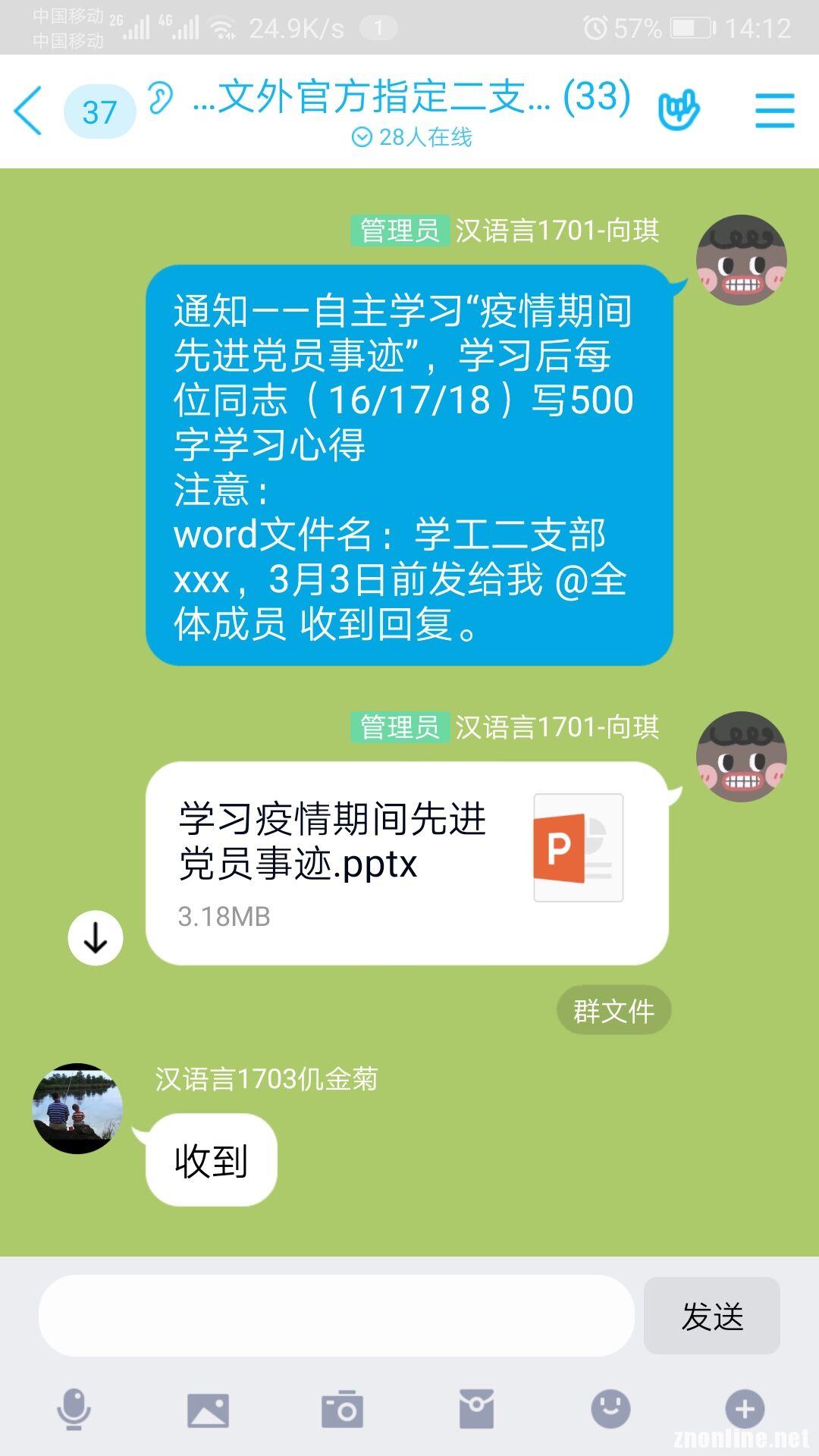
Task: Tap 向琪's avatar beside the notice message
Action: (x=742, y=259)
